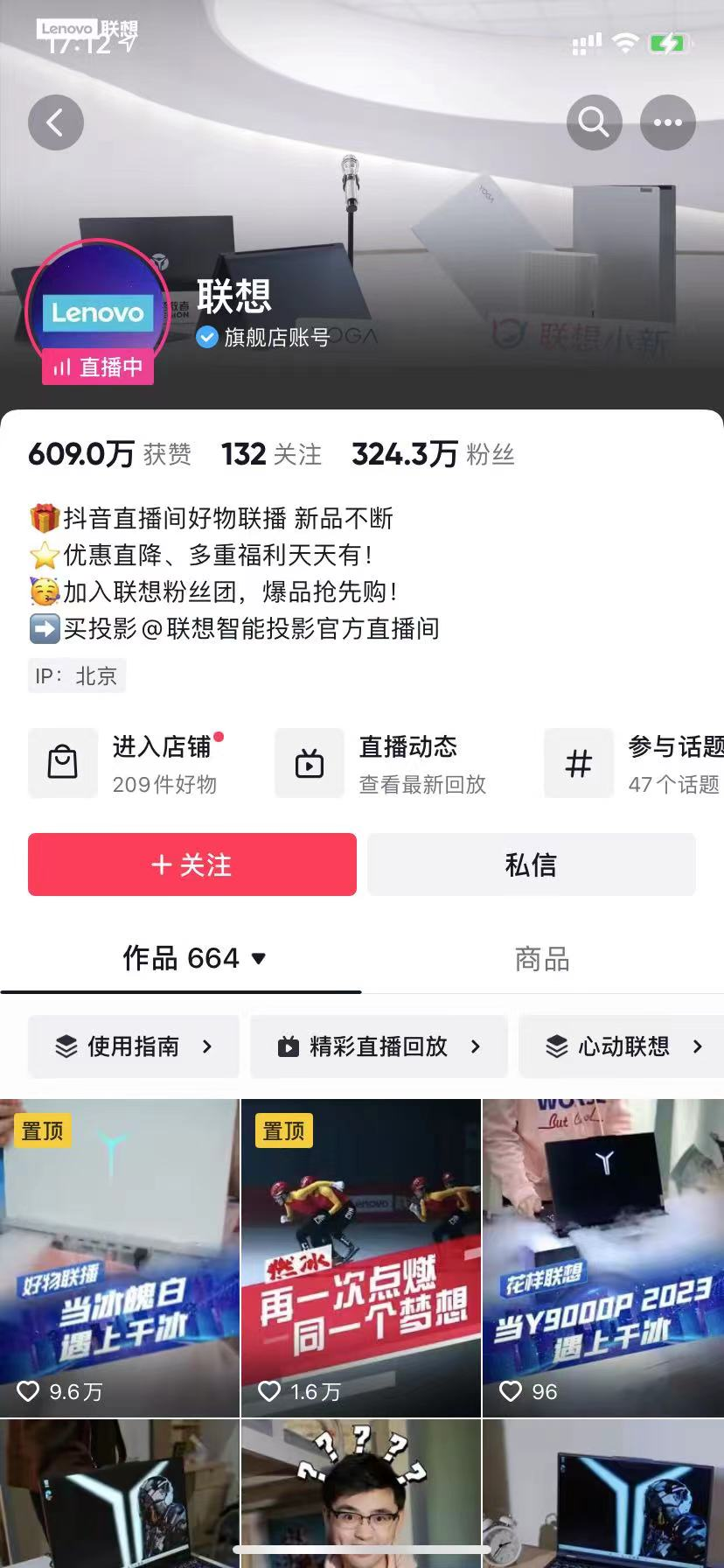Click the back arrow at top left
This screenshot has height=1568, width=724.
56,122
